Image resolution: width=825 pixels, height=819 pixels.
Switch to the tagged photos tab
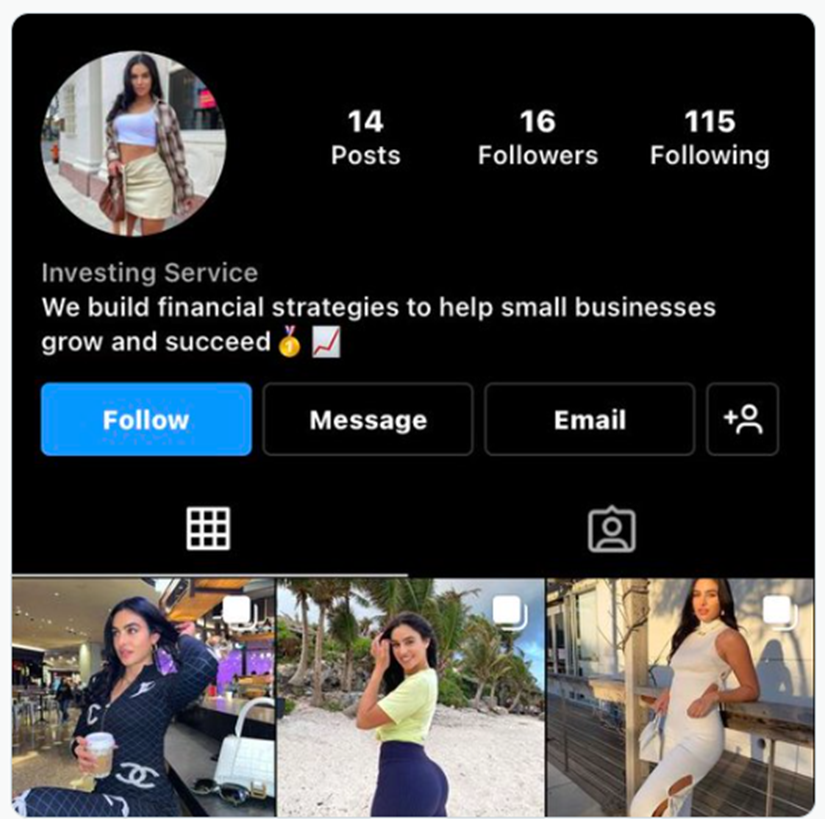(611, 529)
